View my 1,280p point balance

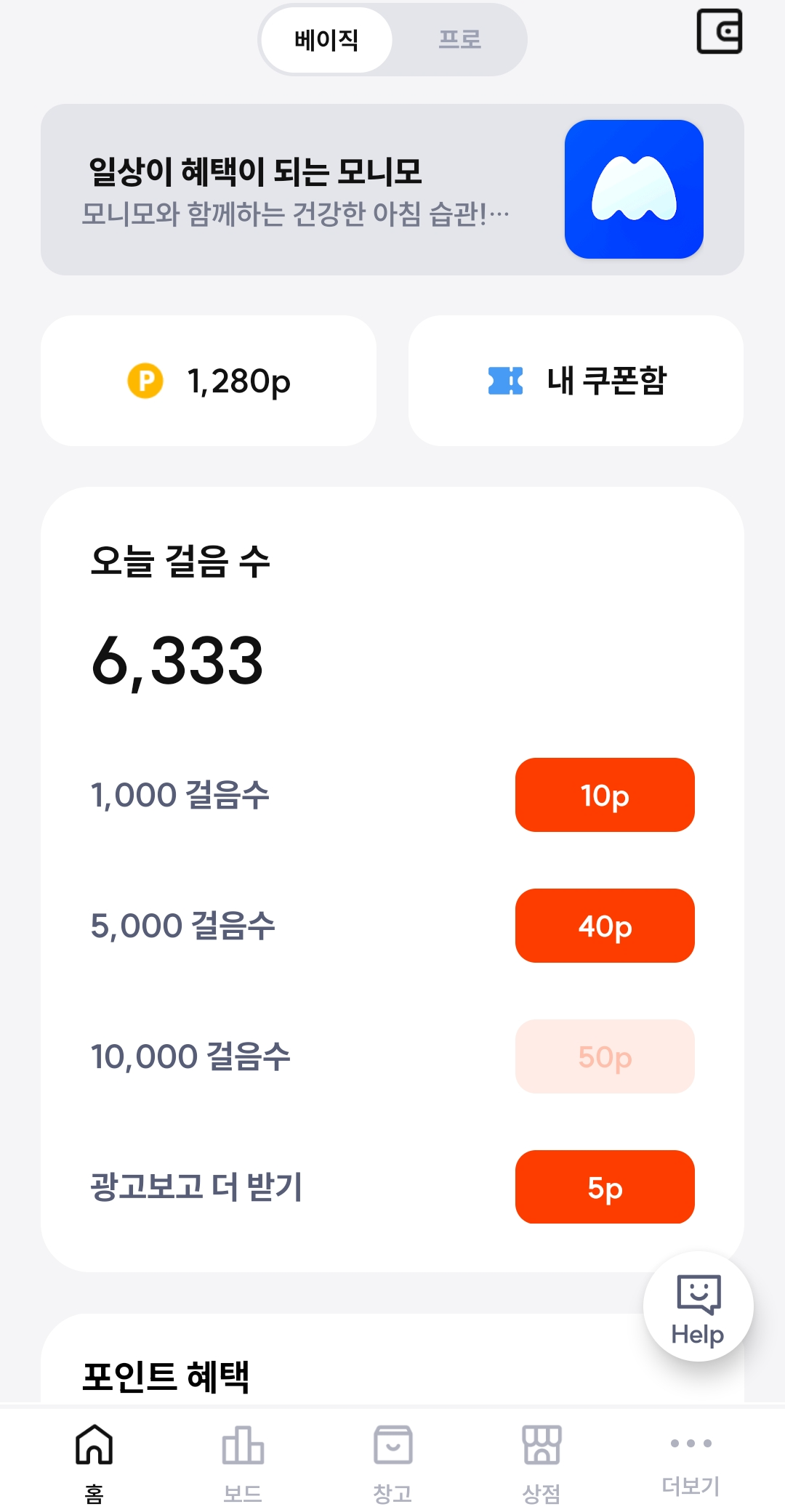pos(209,381)
